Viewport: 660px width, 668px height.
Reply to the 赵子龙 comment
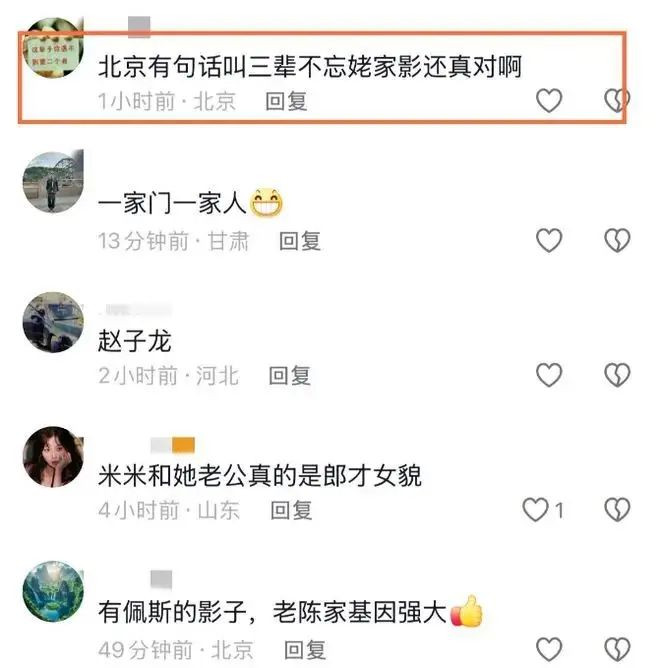(290, 375)
